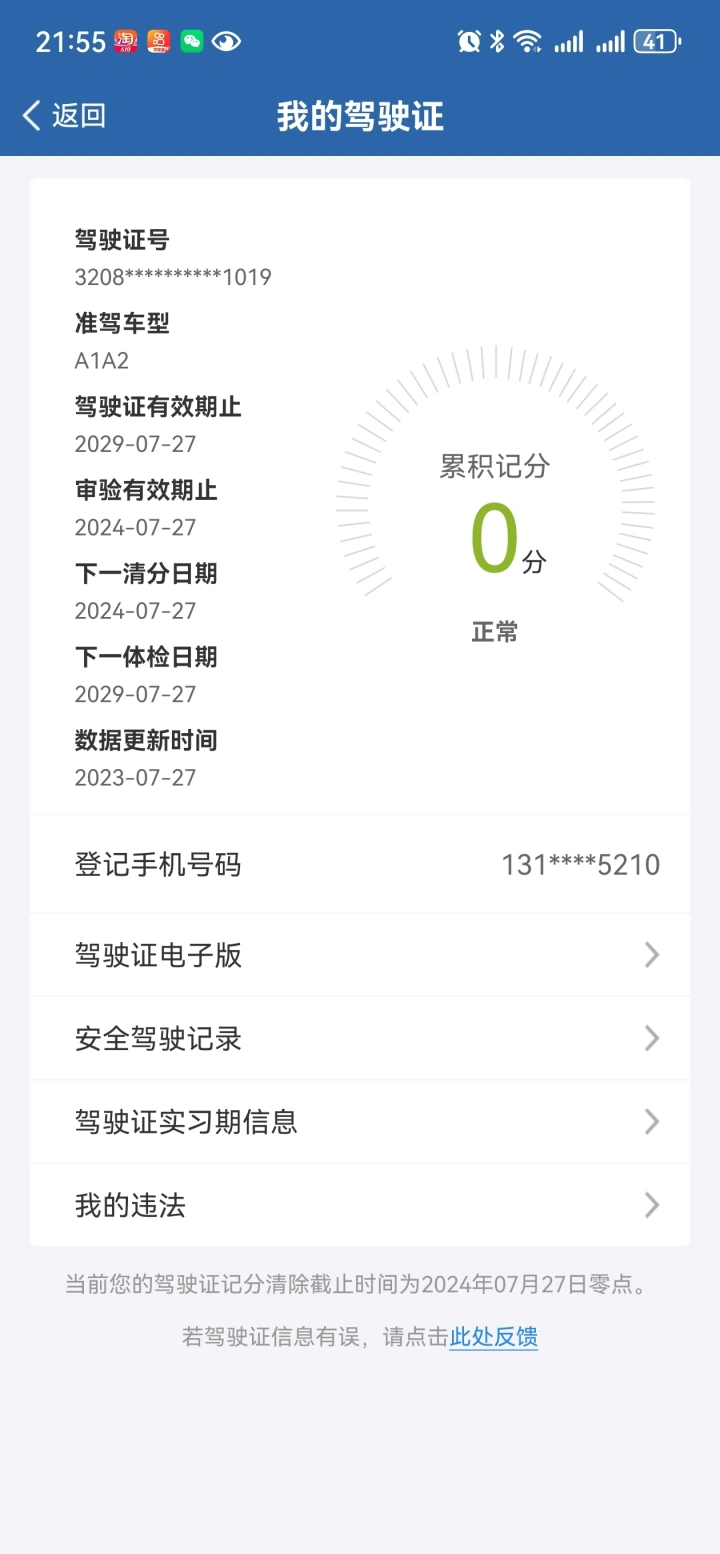Open the 我的违法 row
720x1554 pixels.
coord(360,1205)
